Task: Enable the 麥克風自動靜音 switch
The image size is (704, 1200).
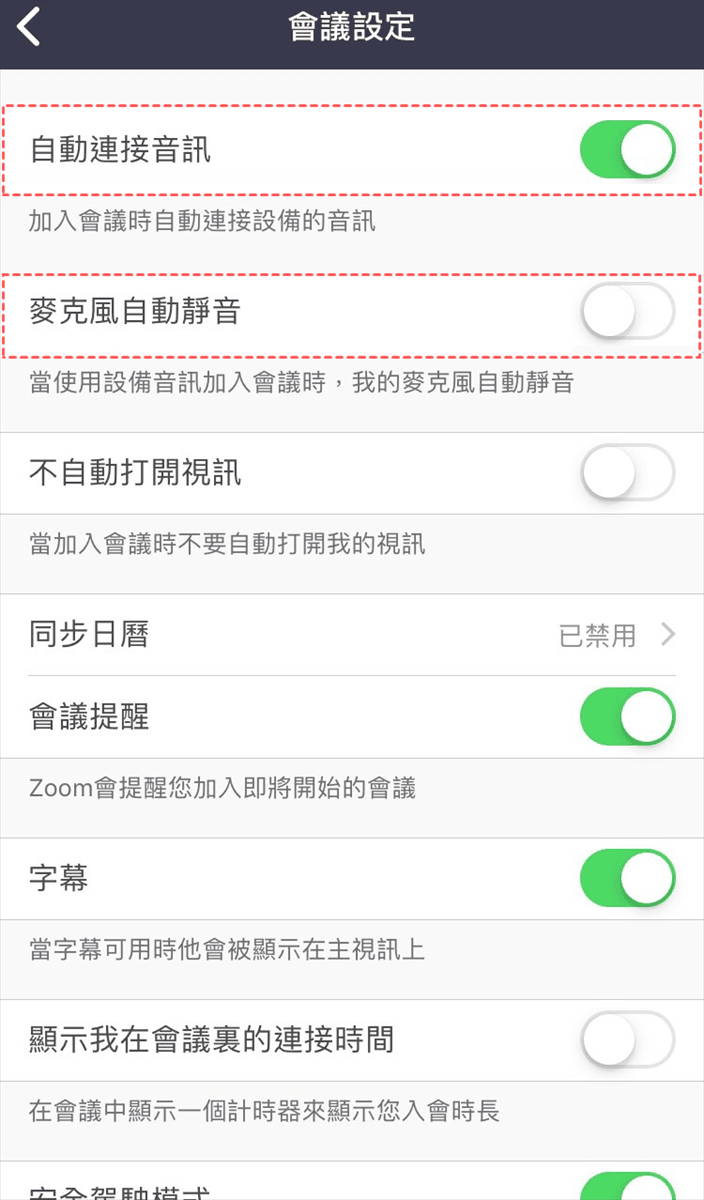Action: [627, 313]
